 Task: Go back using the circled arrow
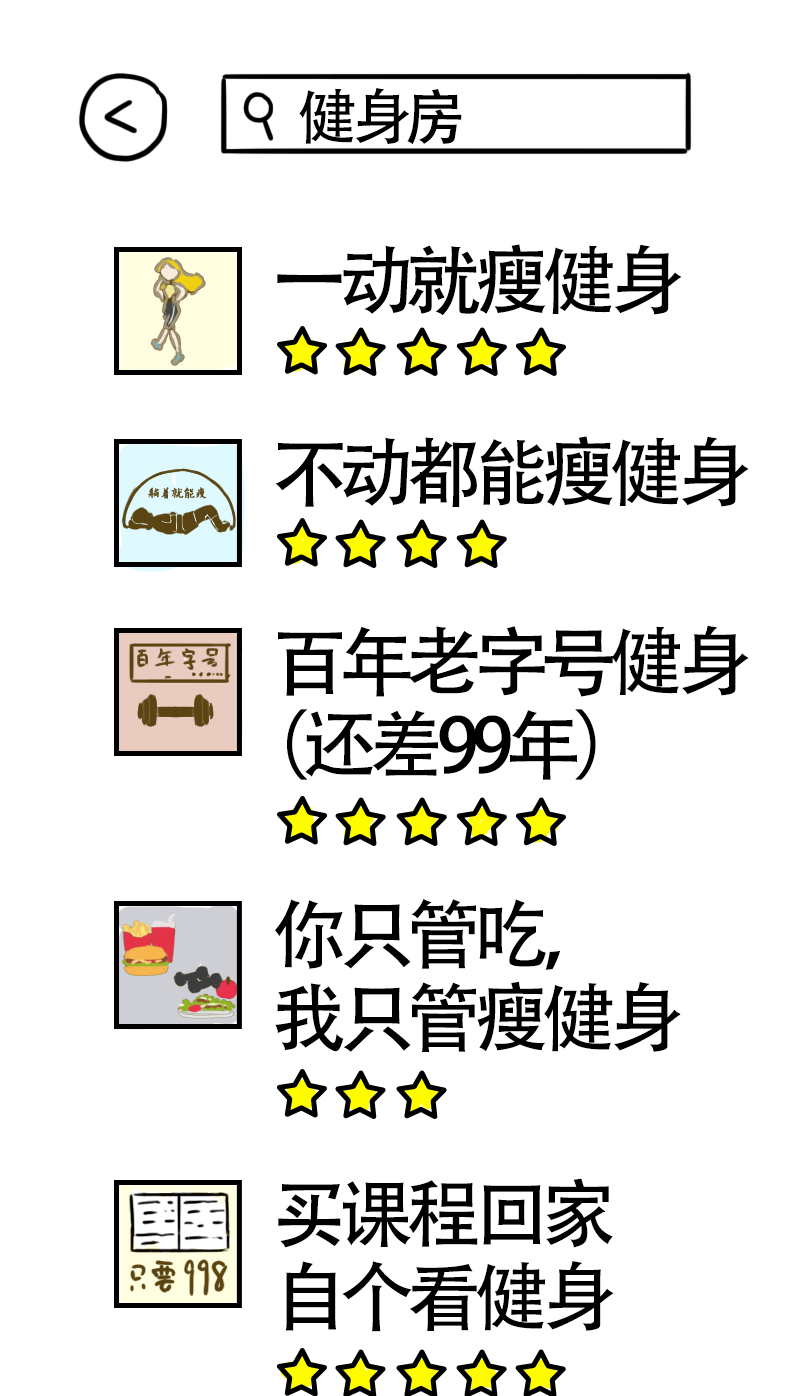coord(122,117)
